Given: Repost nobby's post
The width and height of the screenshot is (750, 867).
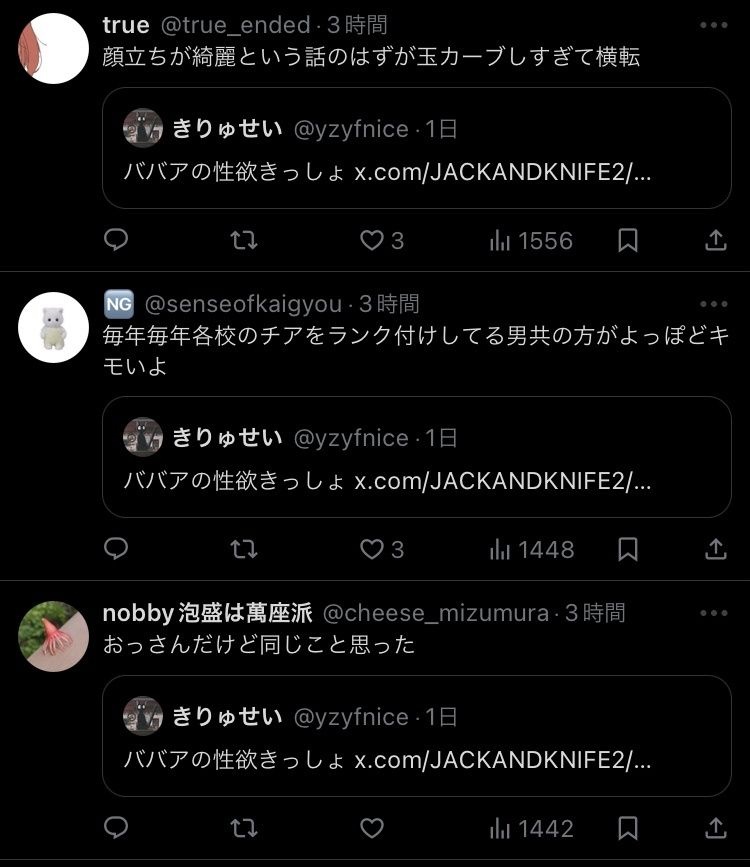Looking at the screenshot, I should pos(244,828).
